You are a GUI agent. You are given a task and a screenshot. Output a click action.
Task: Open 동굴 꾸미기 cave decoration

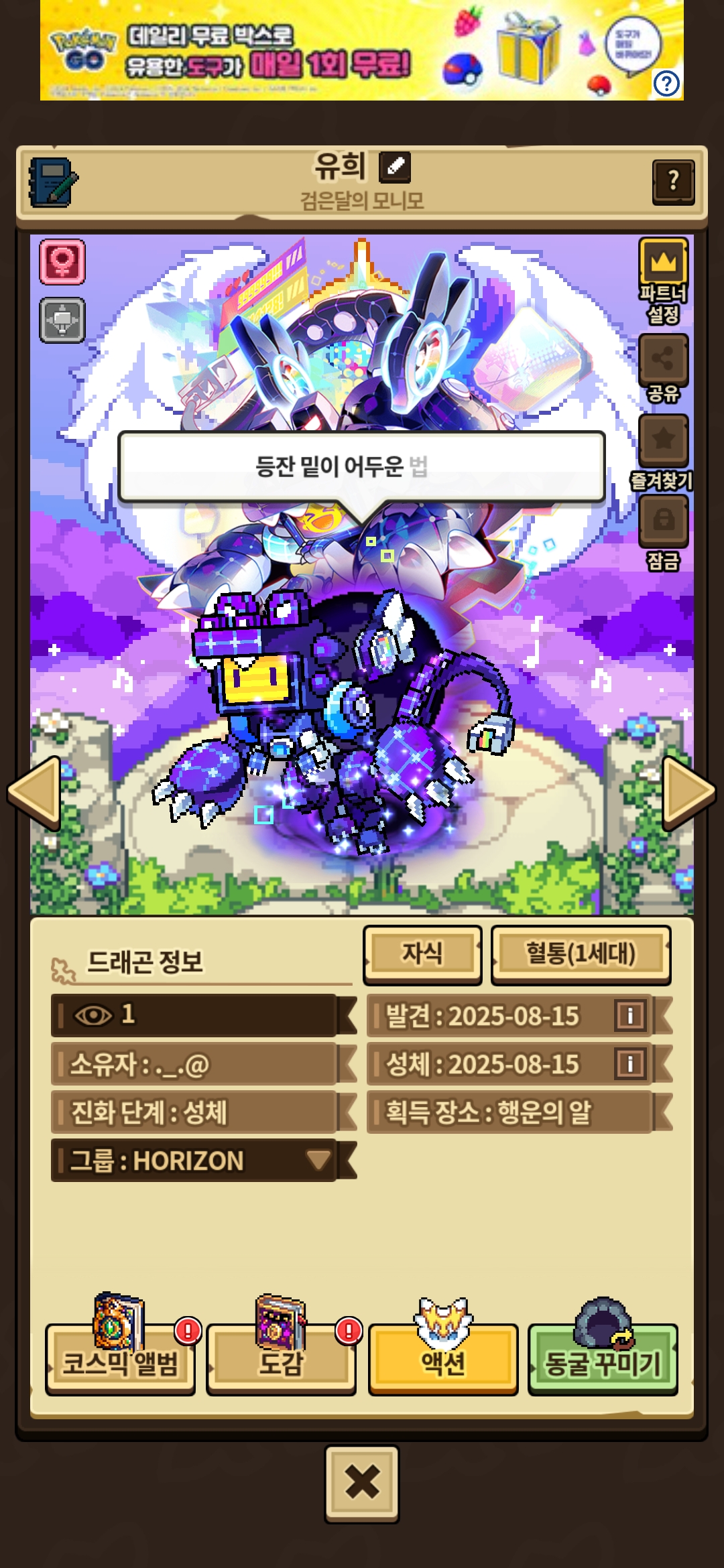[603, 1361]
